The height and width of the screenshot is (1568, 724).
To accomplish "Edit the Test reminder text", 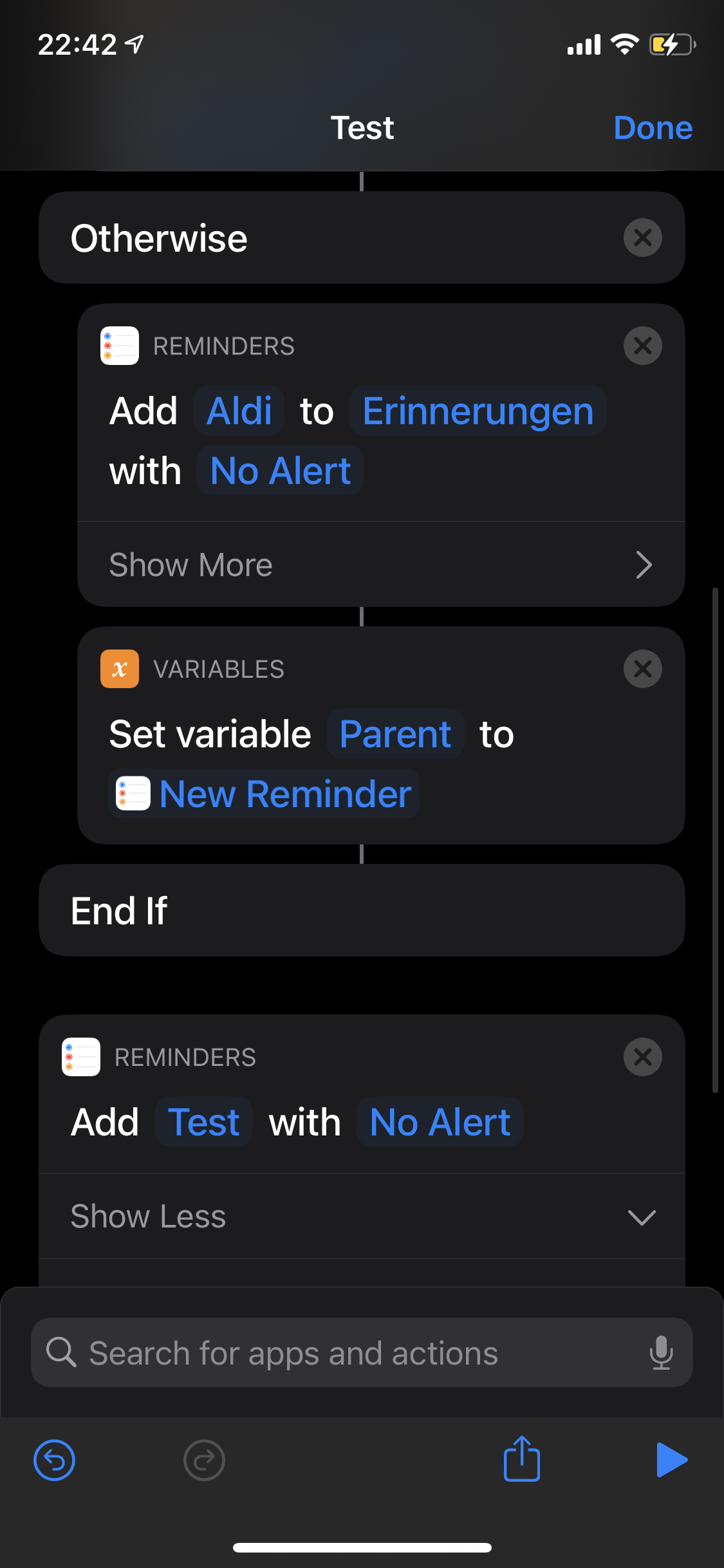I will [x=203, y=1122].
